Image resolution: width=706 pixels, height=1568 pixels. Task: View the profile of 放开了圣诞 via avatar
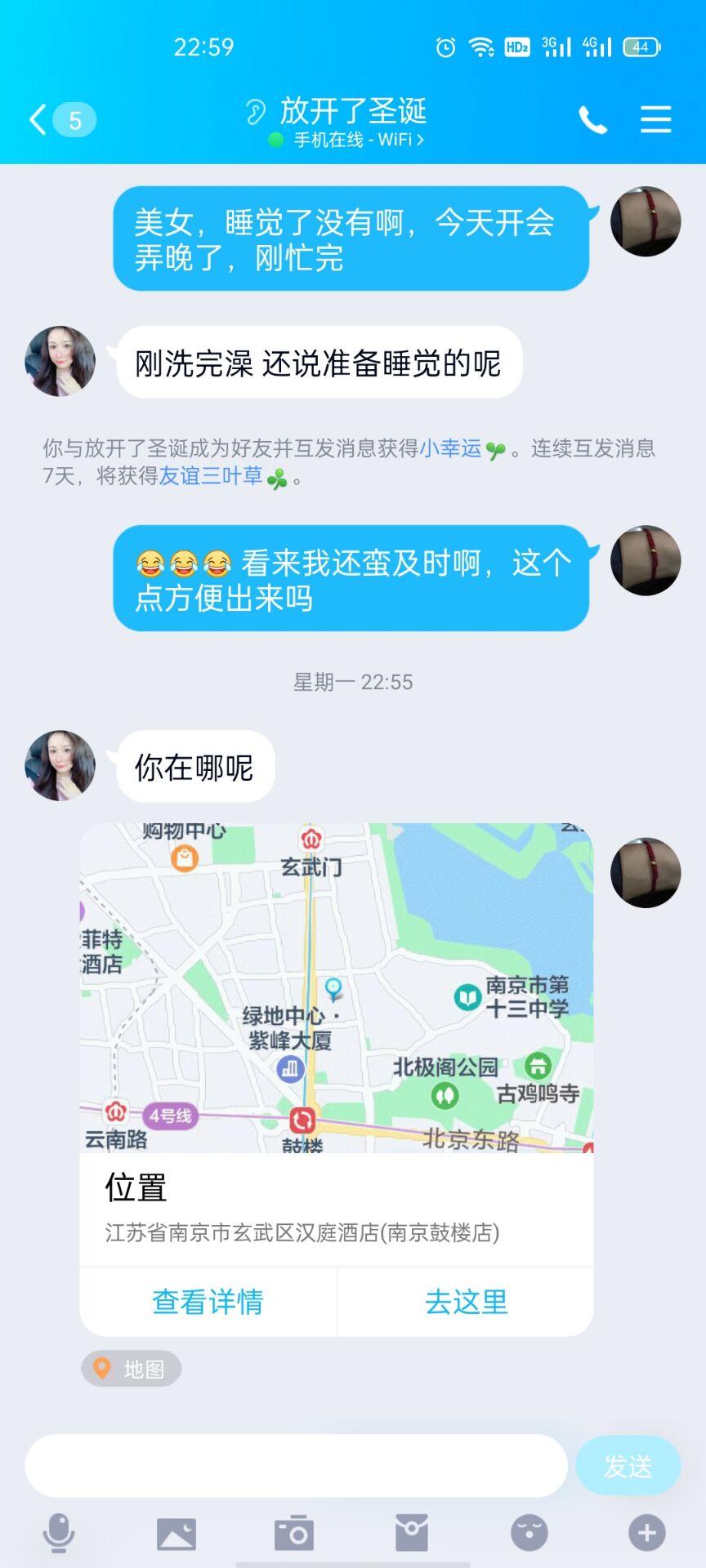[x=60, y=361]
